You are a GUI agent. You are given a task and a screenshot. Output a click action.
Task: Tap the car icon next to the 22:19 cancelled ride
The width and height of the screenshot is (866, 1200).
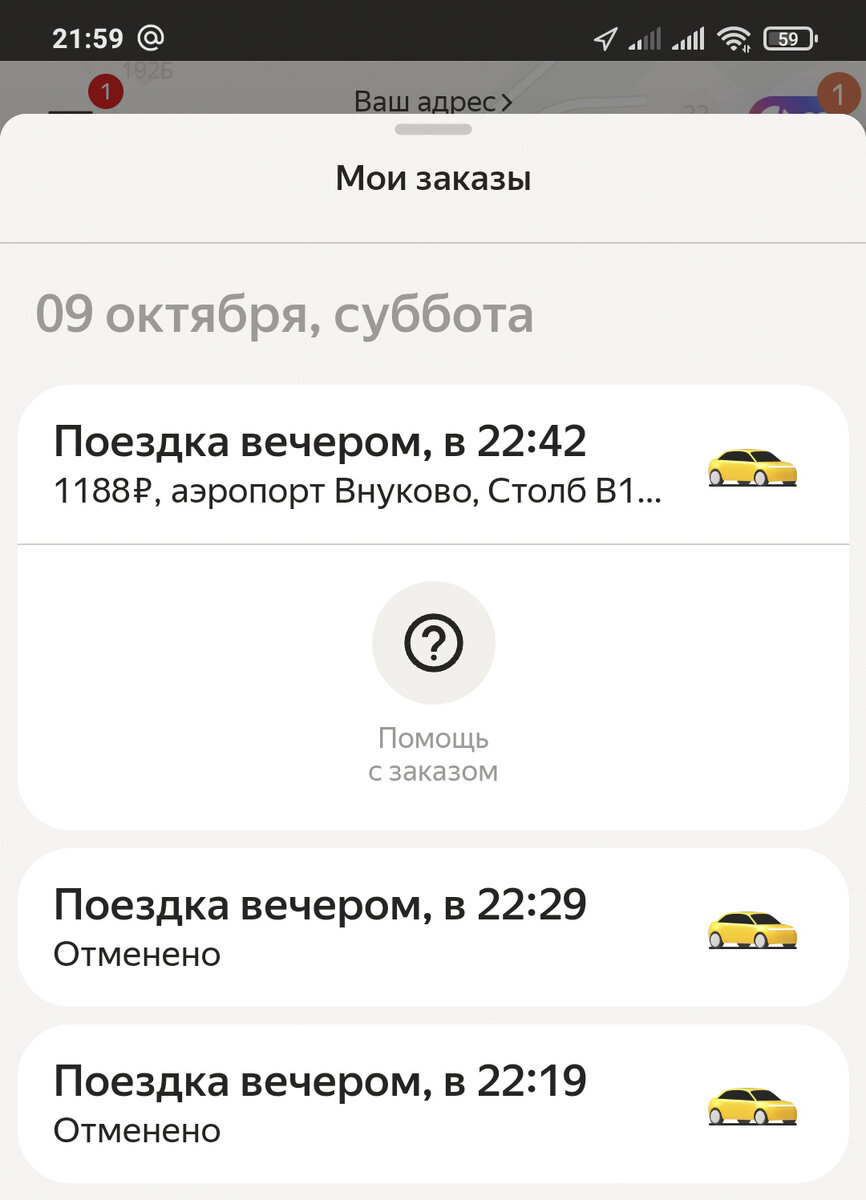(x=751, y=1103)
